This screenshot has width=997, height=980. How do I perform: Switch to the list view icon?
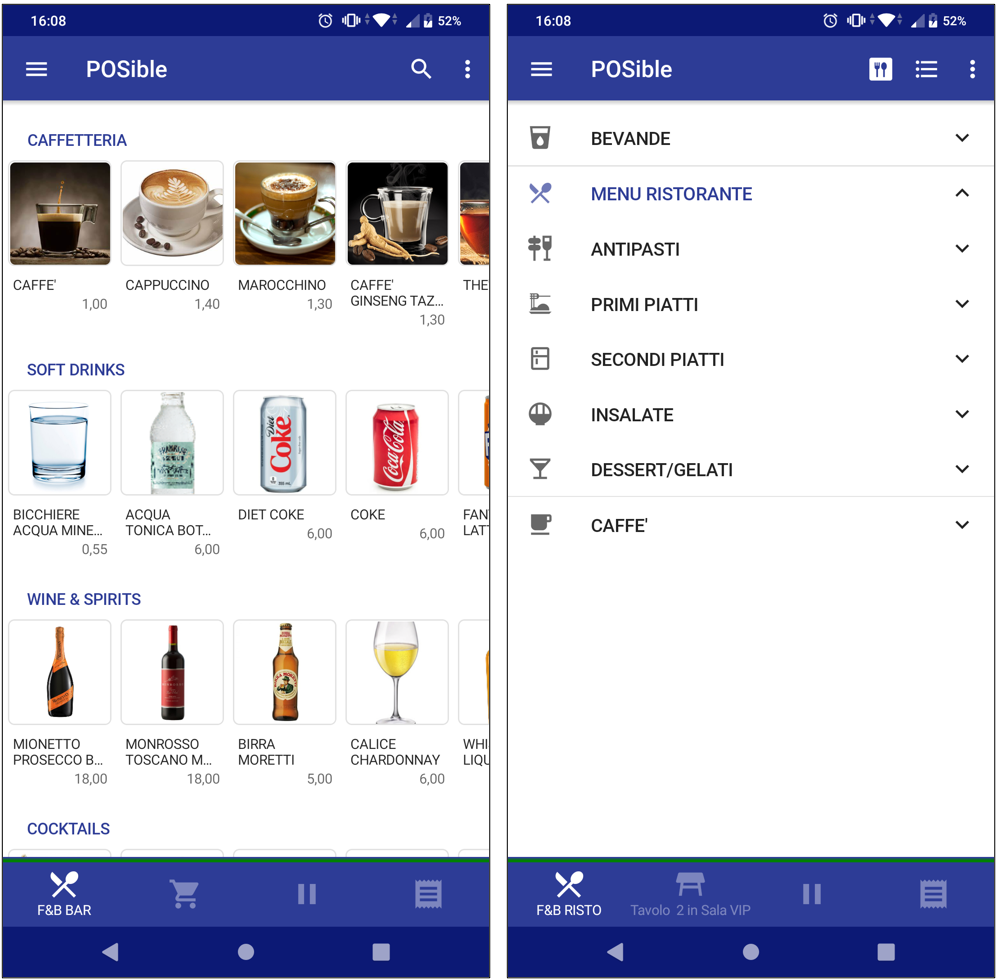coord(926,69)
